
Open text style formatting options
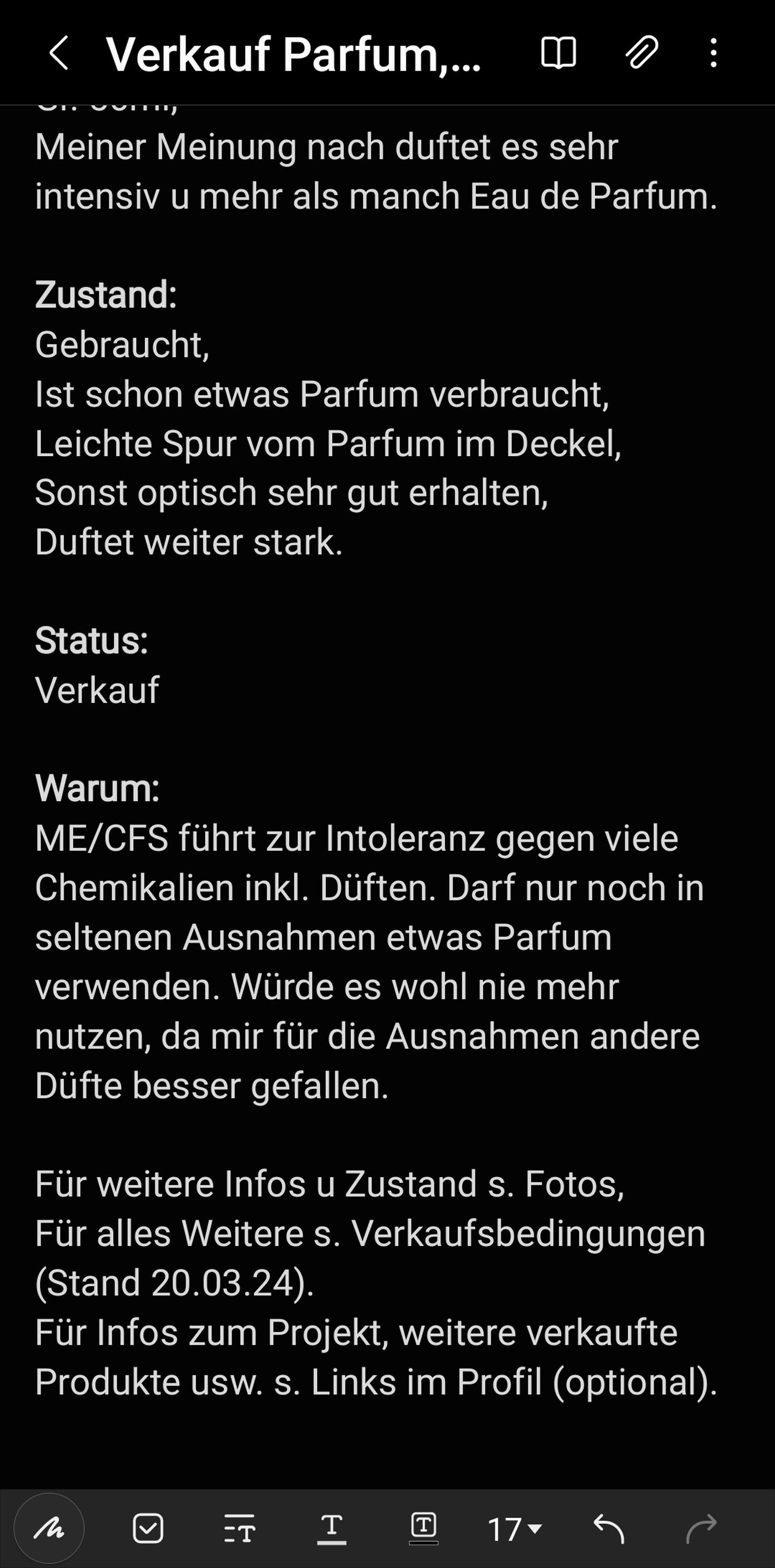[x=240, y=1528]
